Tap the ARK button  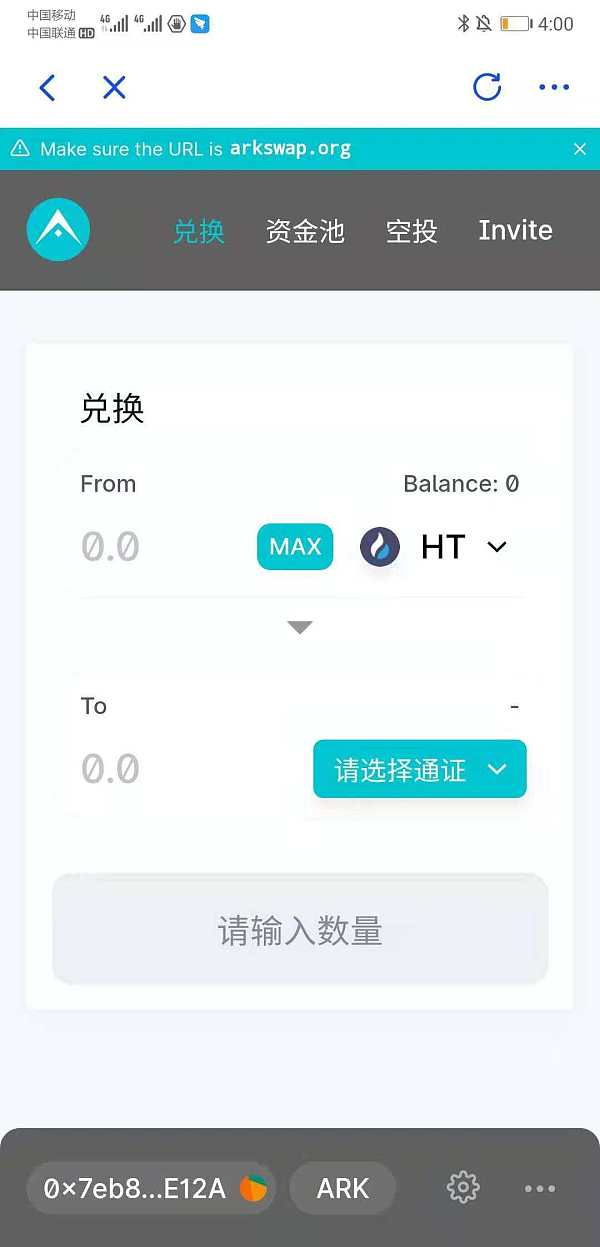tap(343, 1188)
